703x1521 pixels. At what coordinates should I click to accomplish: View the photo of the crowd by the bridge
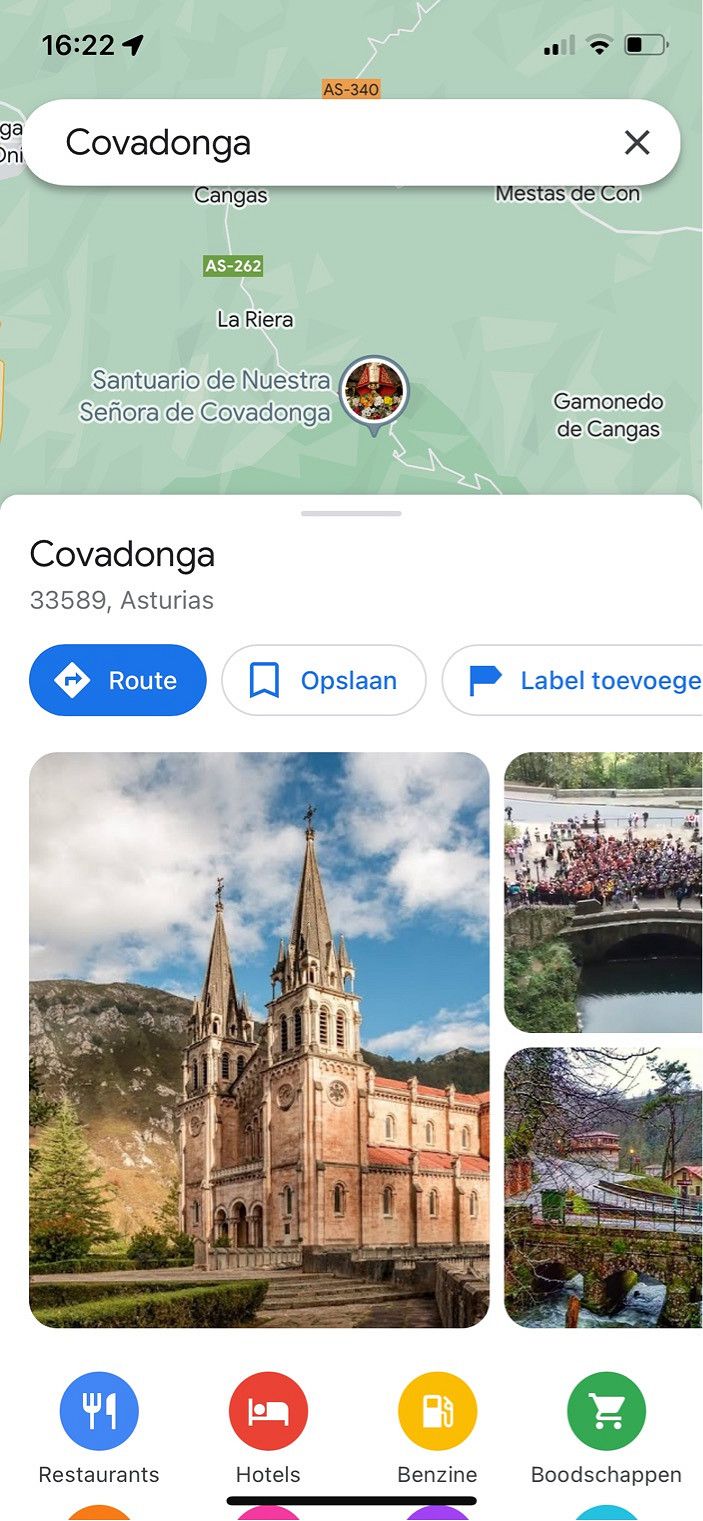[603, 892]
